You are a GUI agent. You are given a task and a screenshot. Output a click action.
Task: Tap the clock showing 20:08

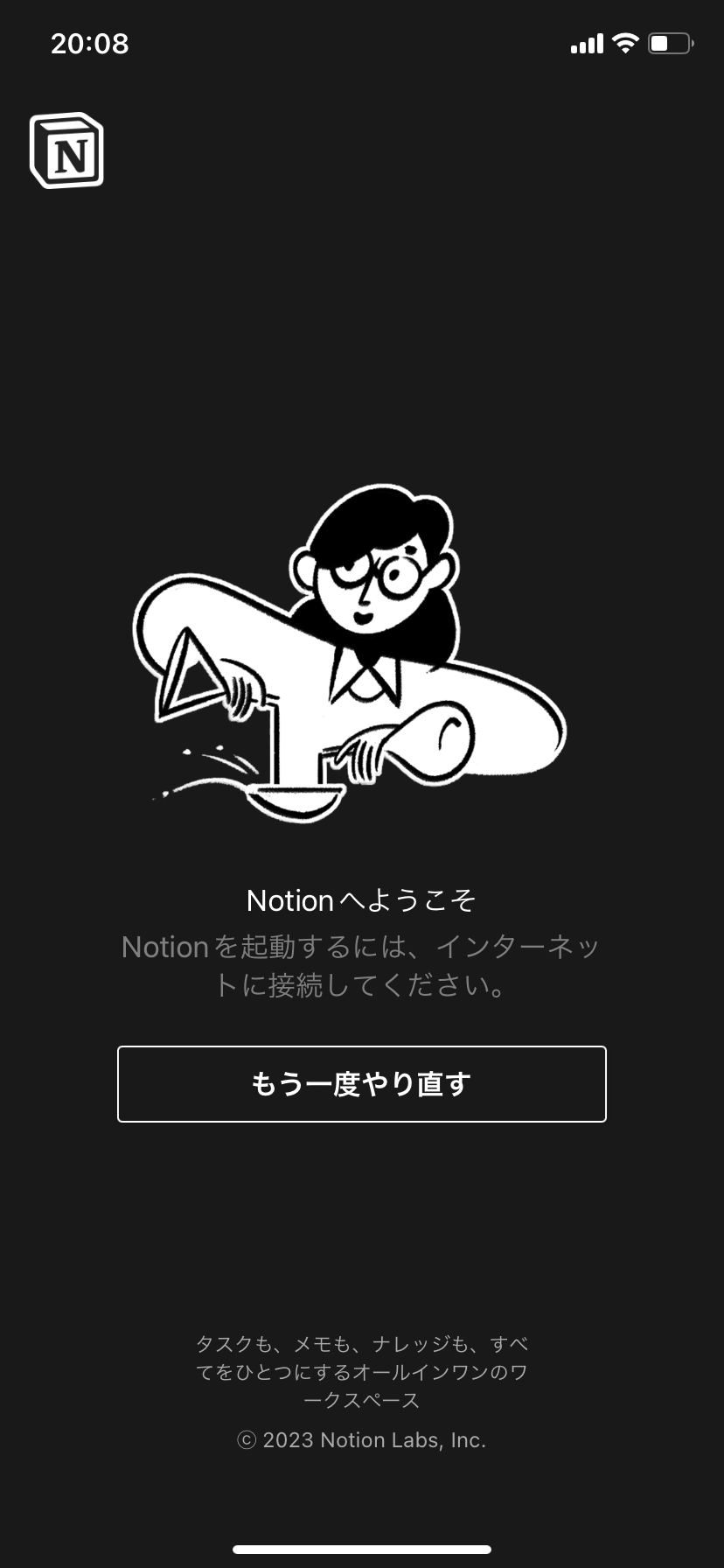(89, 42)
